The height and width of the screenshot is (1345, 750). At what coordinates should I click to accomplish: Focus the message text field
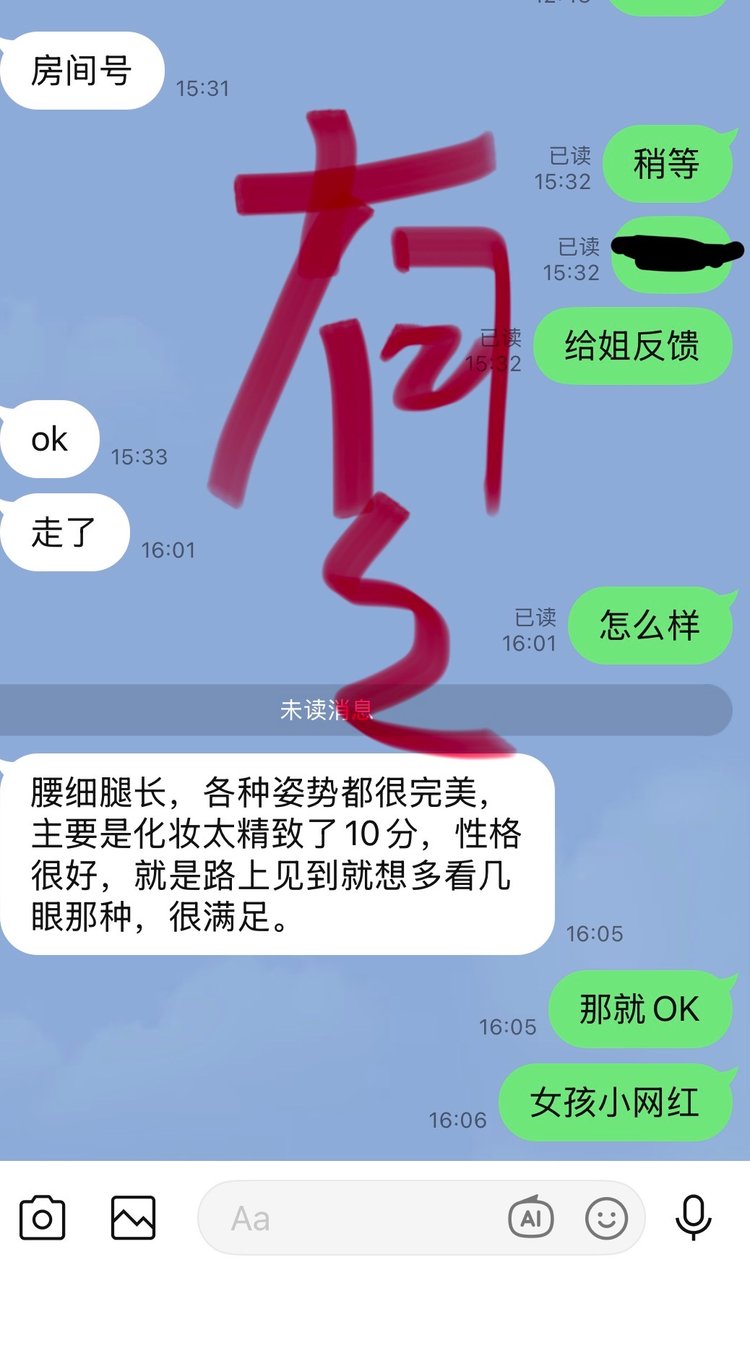point(360,1218)
